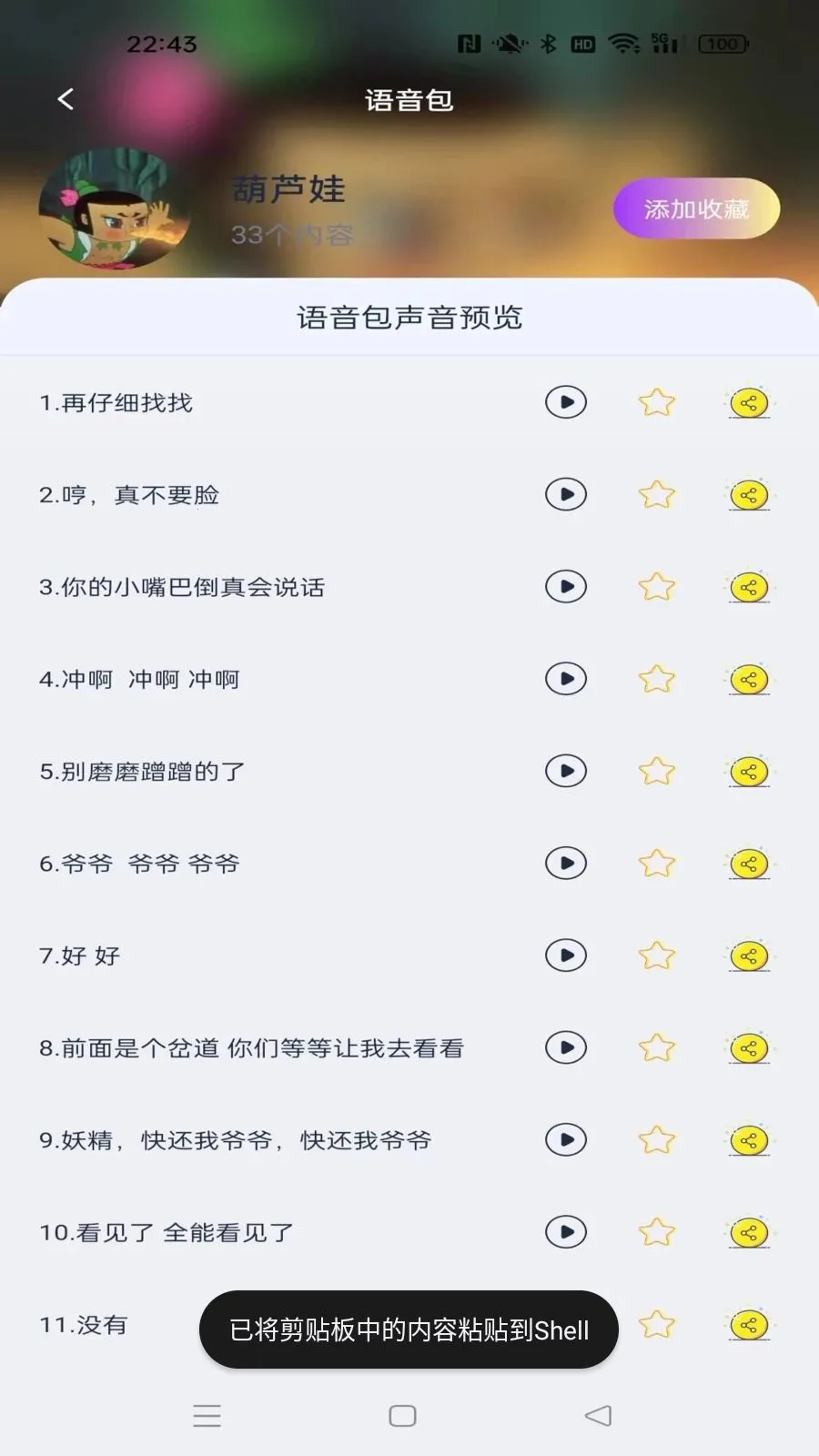The width and height of the screenshot is (819, 1456).
Task: Share voice clip 8 前面是个岔道
Action: pyautogui.click(x=747, y=1047)
